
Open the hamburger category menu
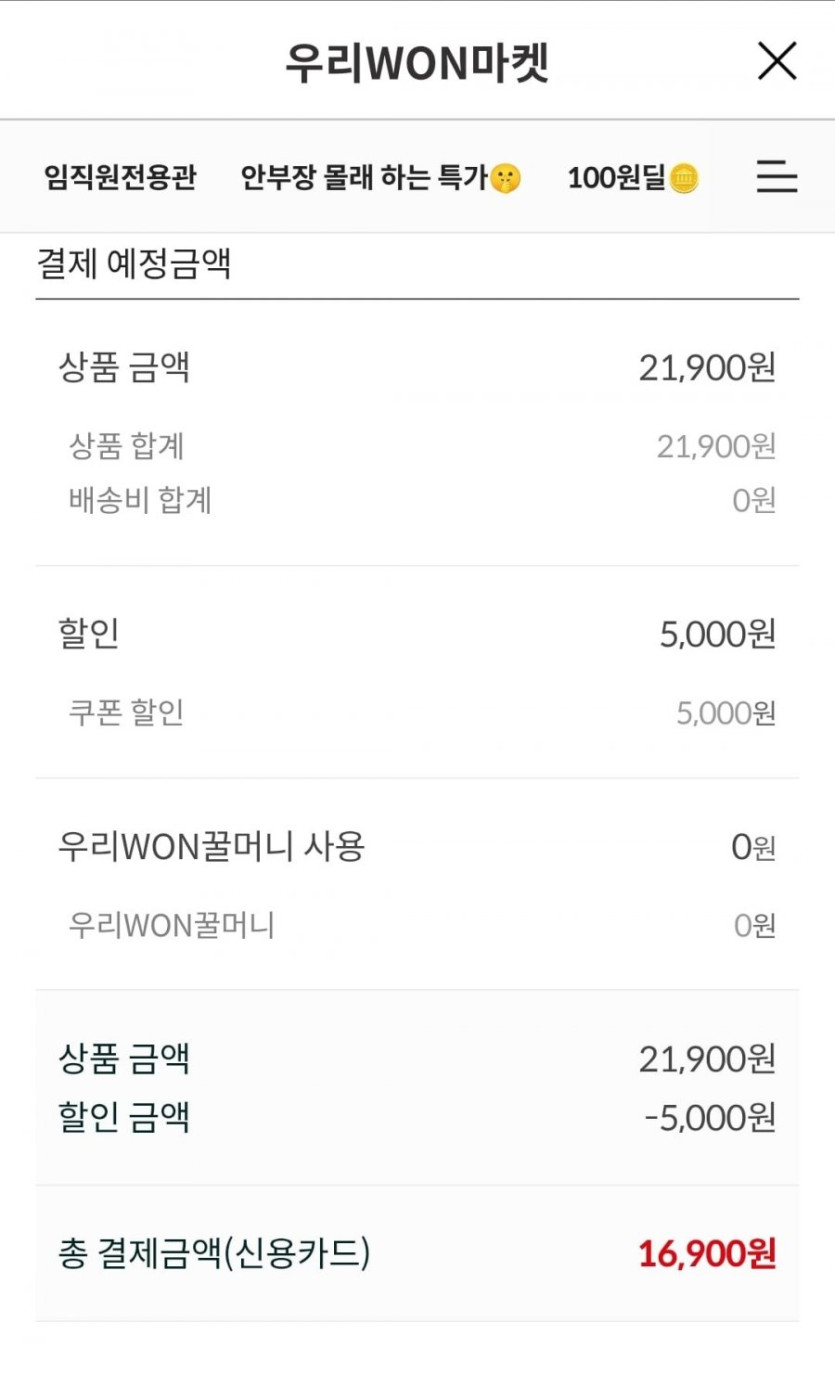tap(776, 177)
